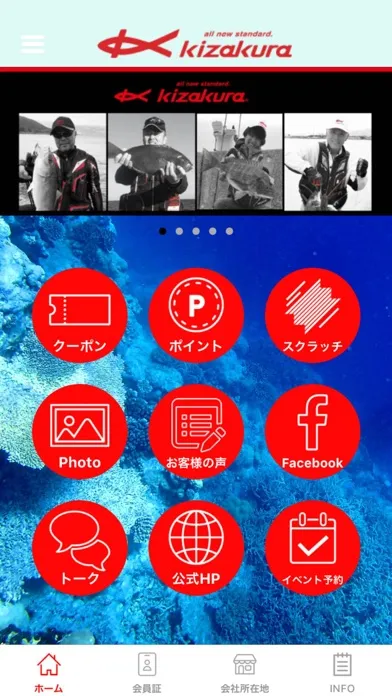View お客様の声 customer reviews

tap(196, 431)
